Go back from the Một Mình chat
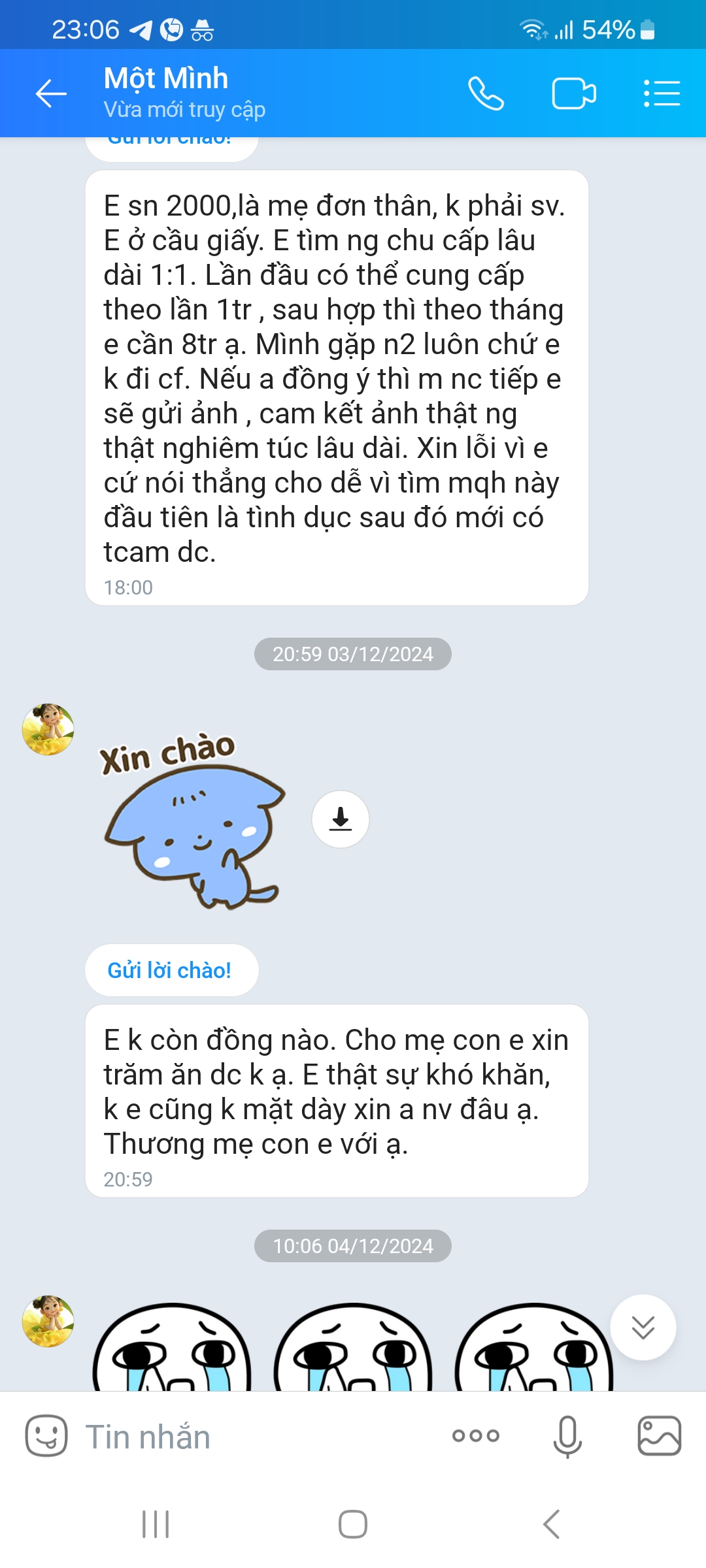 [51, 94]
